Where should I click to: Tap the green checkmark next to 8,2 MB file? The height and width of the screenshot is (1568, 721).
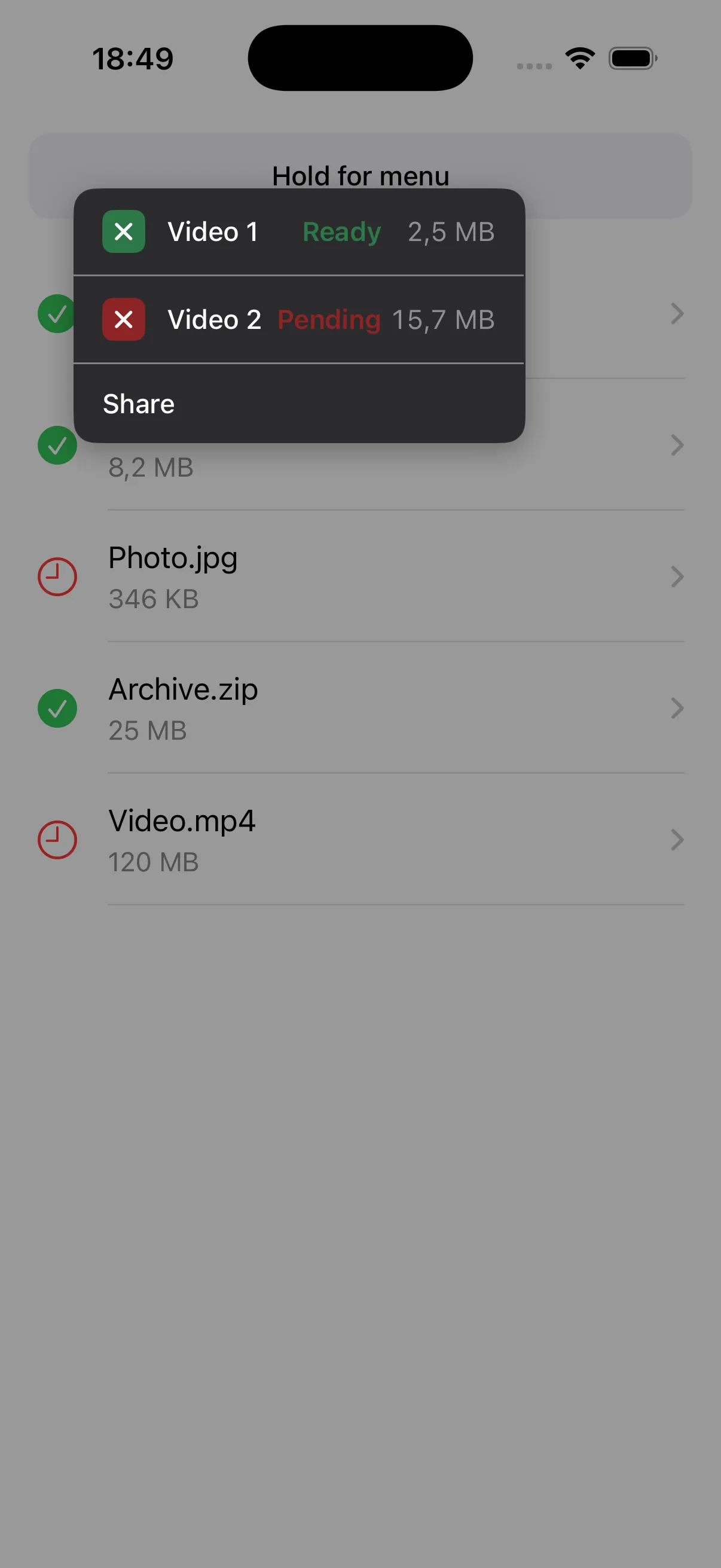tap(57, 445)
